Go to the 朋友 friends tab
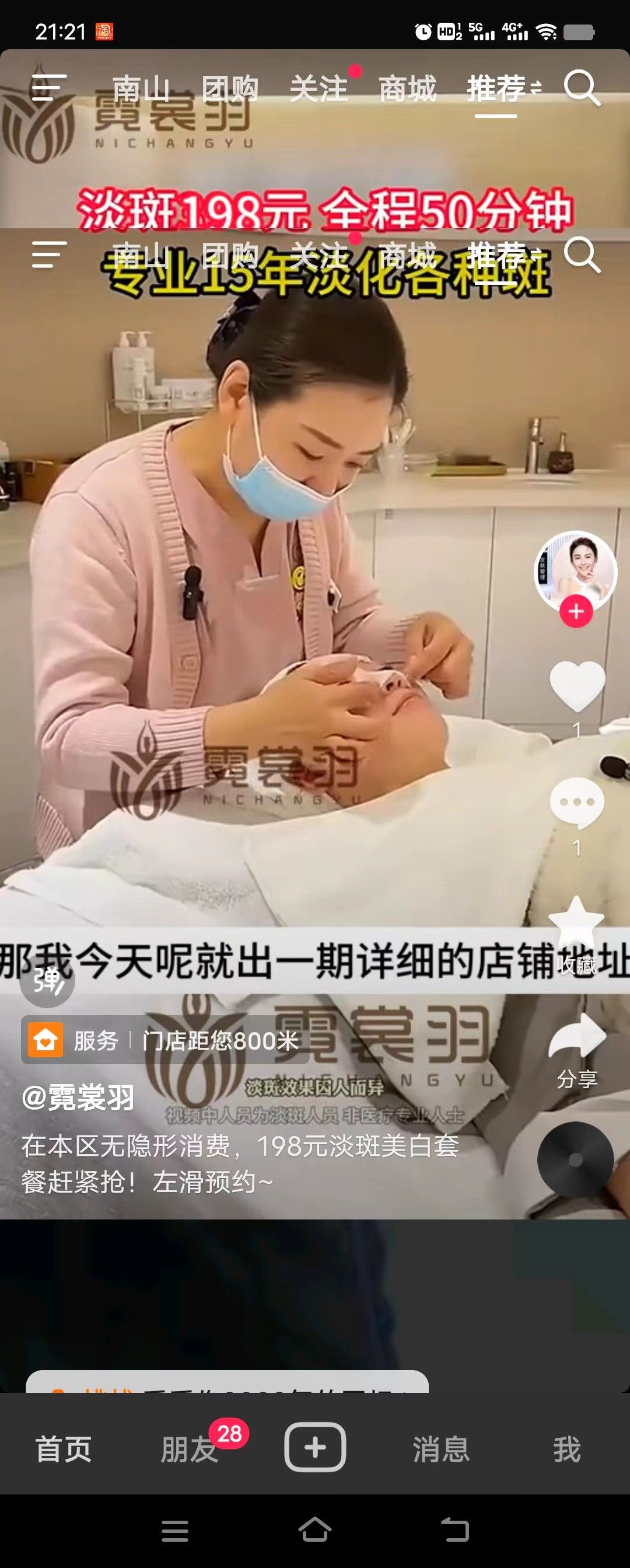The width and height of the screenshot is (630, 1568). tap(189, 1449)
